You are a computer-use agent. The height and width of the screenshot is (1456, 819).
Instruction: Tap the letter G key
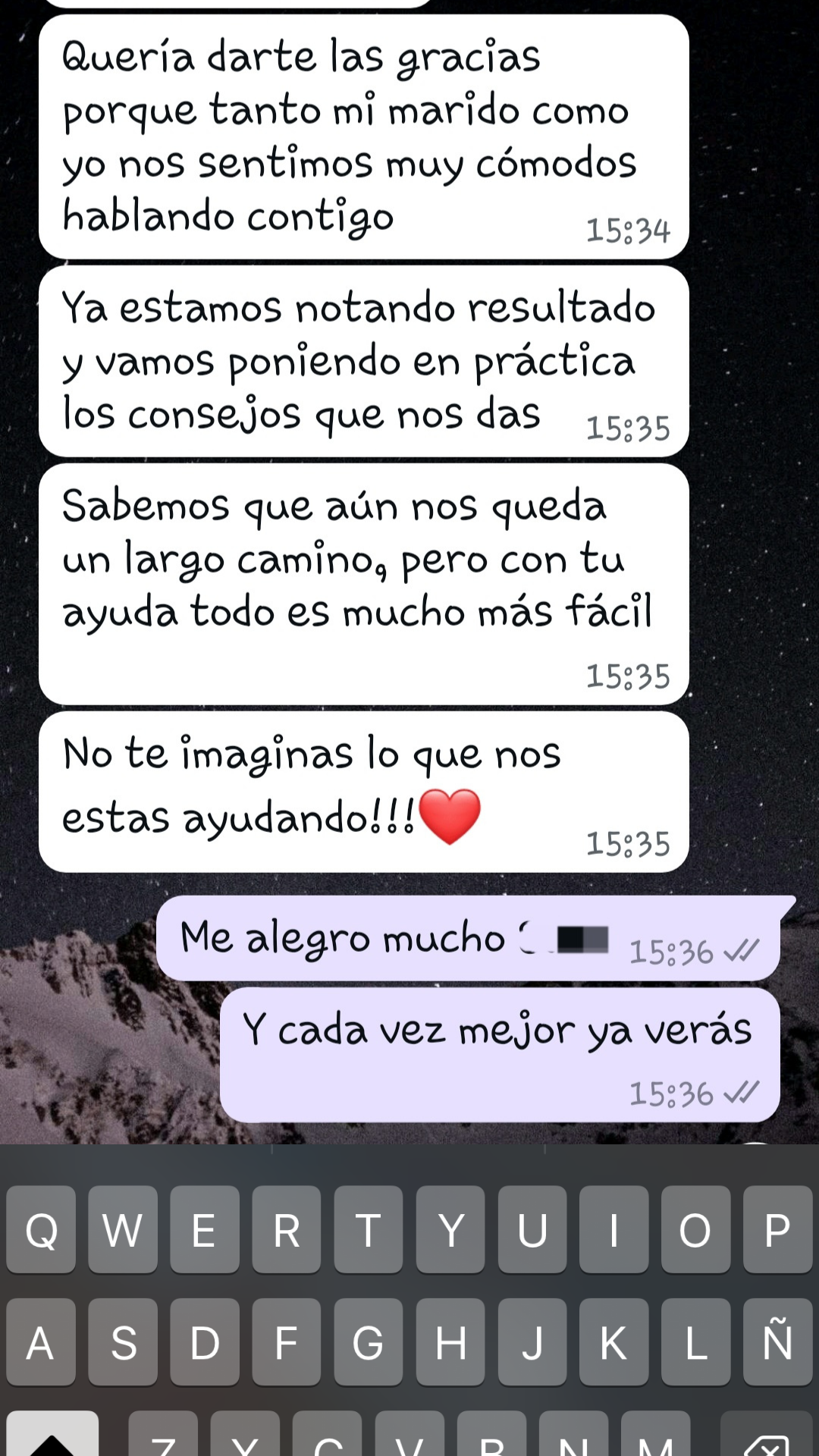(368, 1341)
